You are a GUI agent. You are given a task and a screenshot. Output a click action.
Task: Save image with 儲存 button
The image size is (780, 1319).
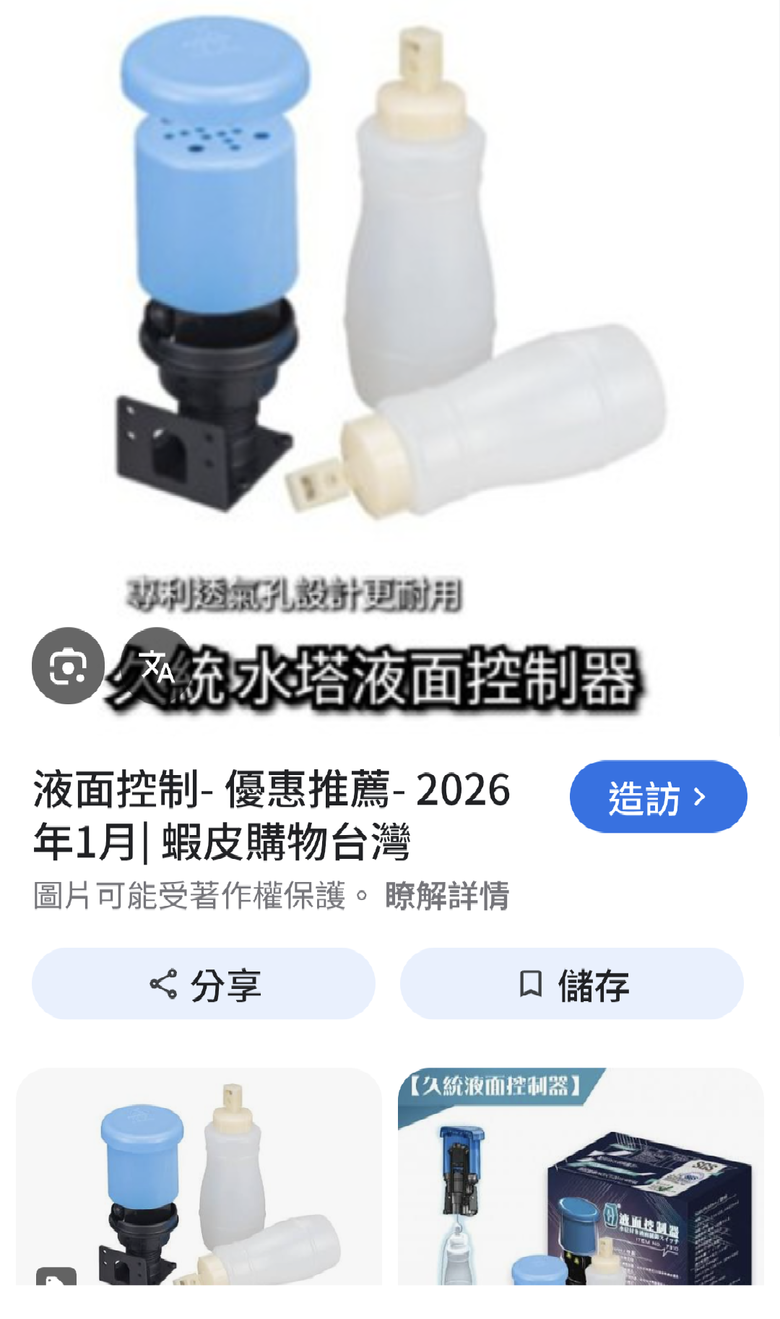(572, 984)
